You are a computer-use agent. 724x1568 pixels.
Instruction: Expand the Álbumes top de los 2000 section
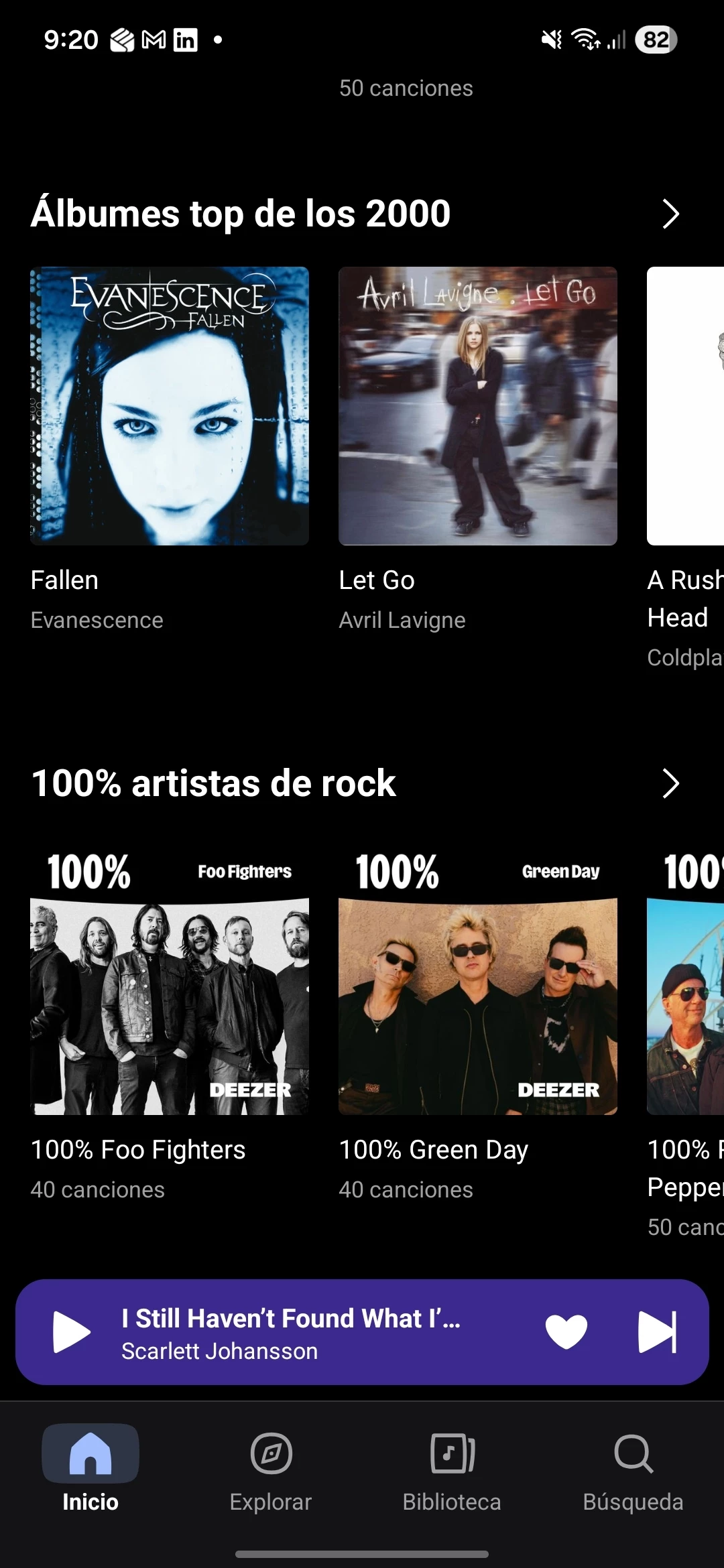click(x=670, y=214)
